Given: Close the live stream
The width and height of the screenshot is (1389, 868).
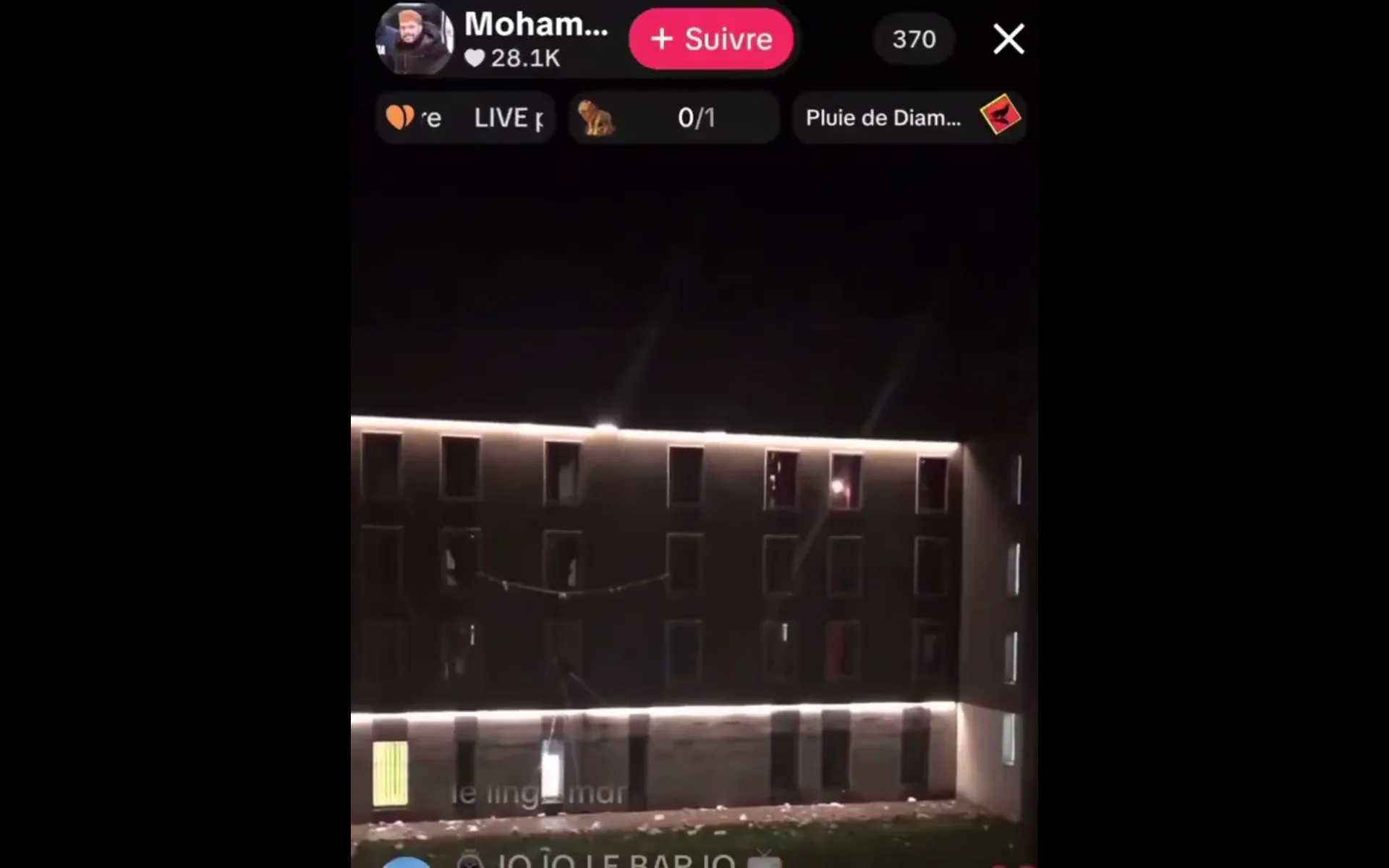Looking at the screenshot, I should pos(1008,39).
